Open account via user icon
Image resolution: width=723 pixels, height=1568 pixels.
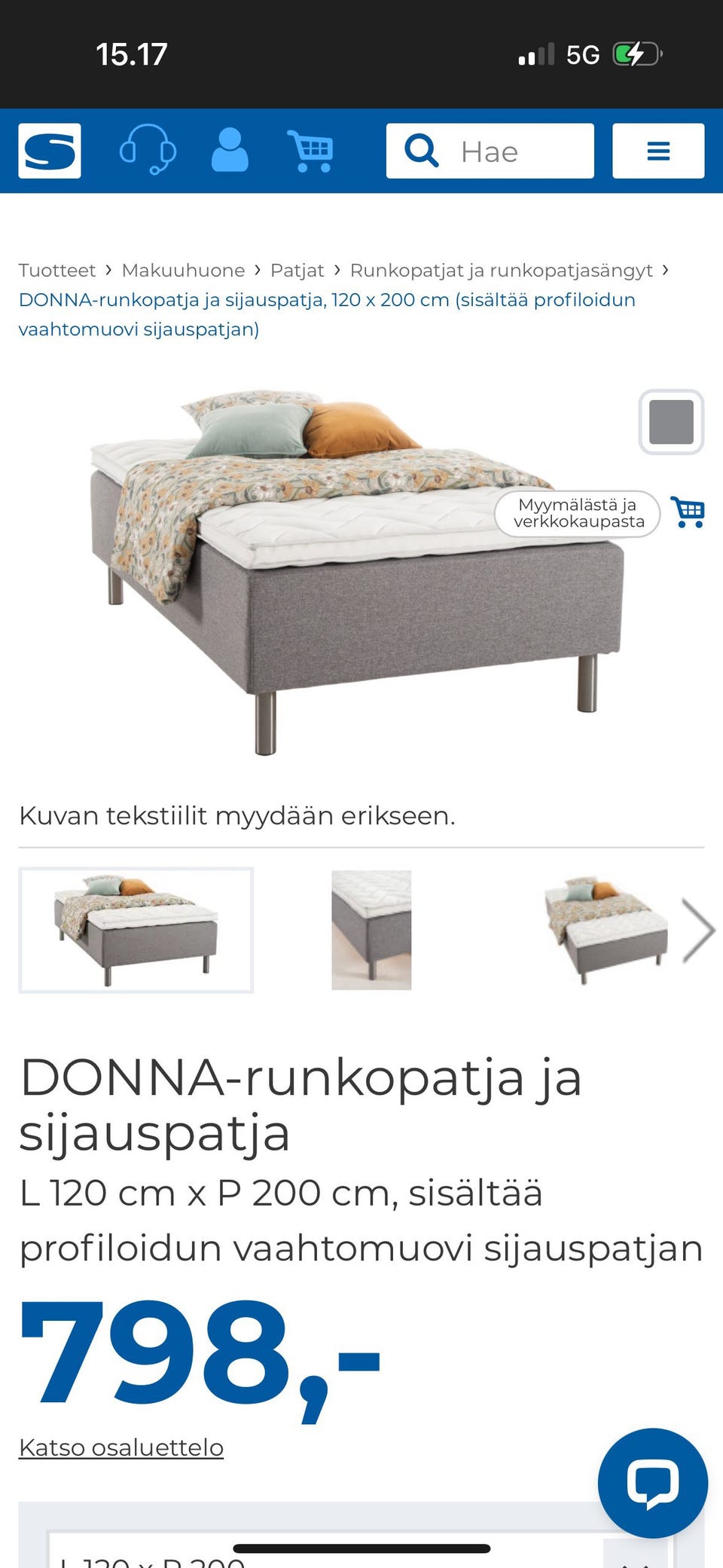(230, 150)
